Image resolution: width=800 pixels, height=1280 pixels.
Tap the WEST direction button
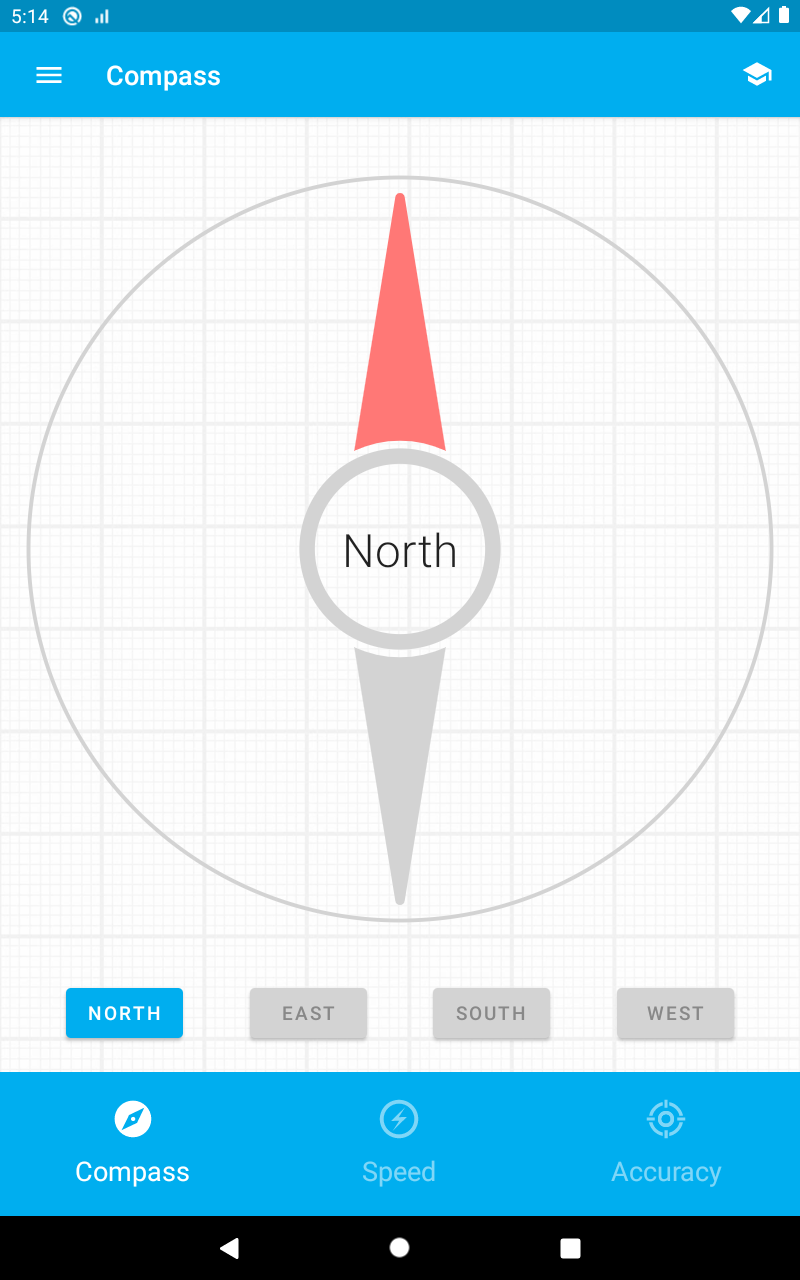point(675,1013)
